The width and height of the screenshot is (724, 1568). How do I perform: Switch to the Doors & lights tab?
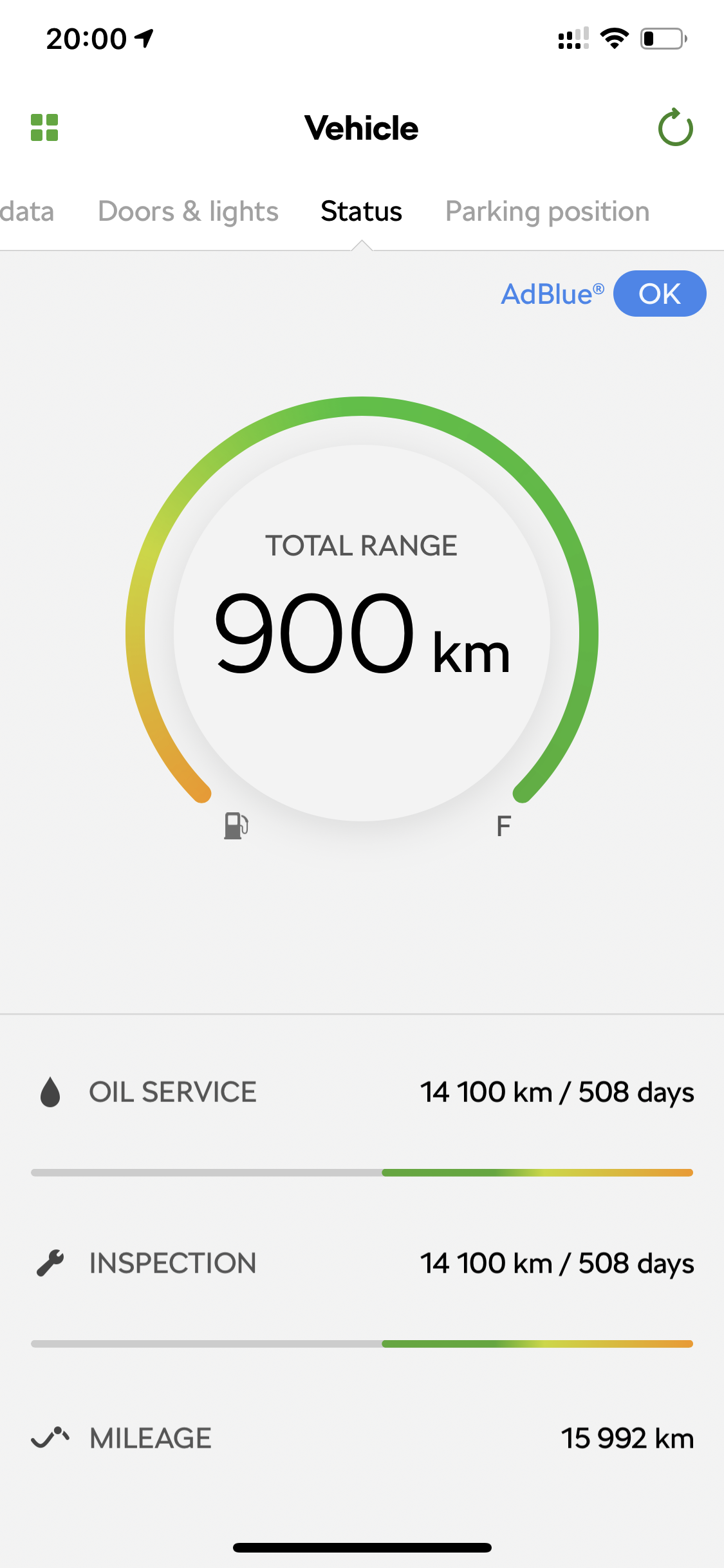[188, 212]
